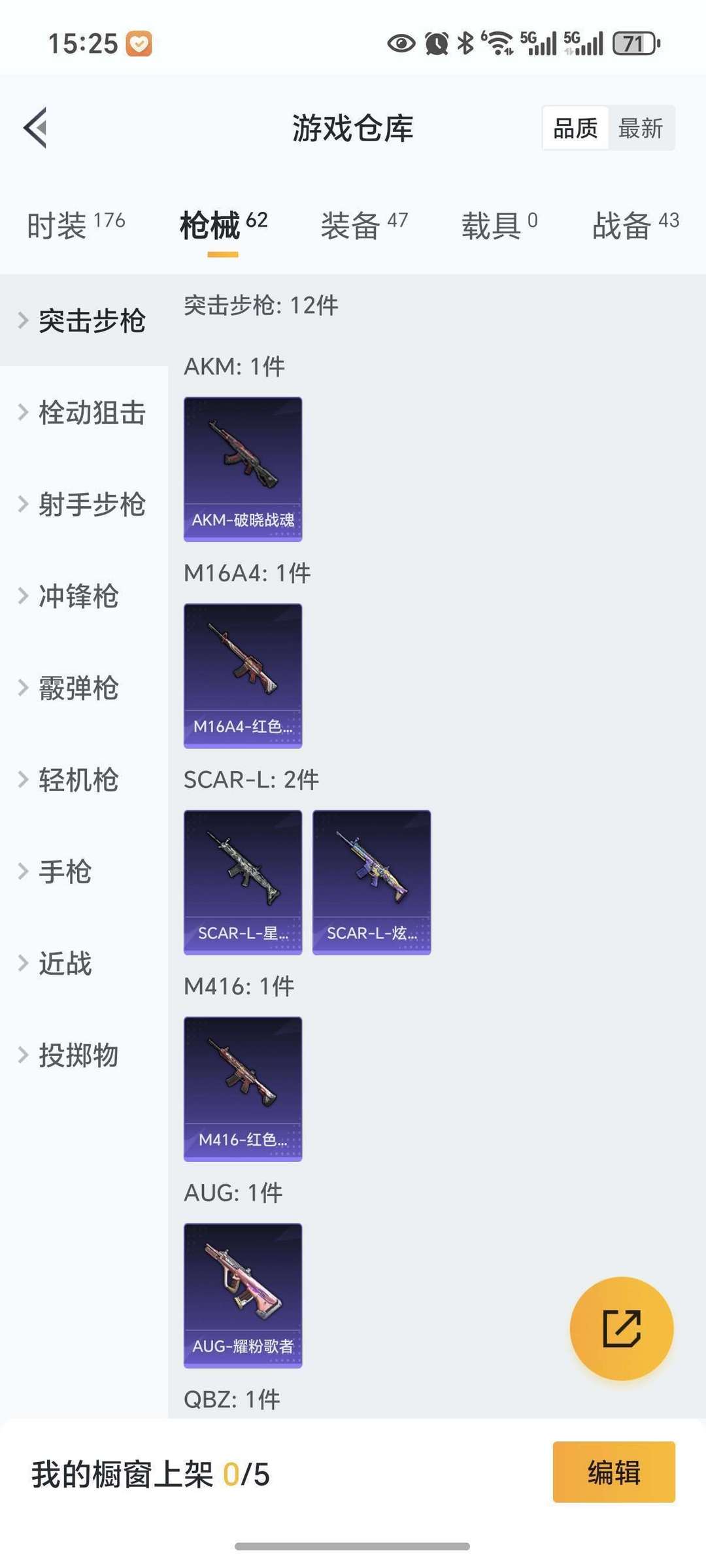Viewport: 706px width, 1568px height.
Task: Open the M16A4-红色 skin card
Action: (243, 676)
